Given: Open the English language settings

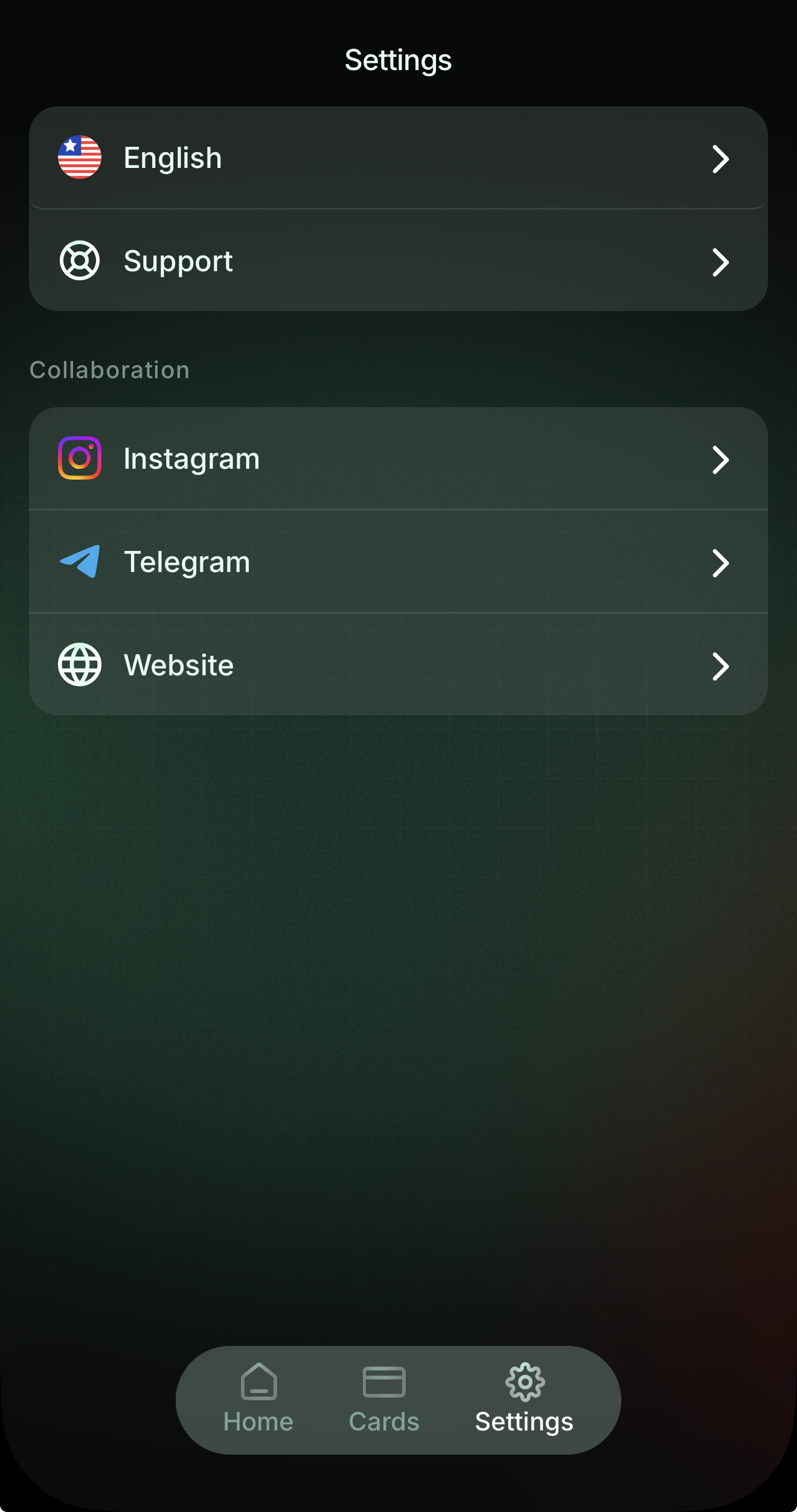Looking at the screenshot, I should pos(398,158).
